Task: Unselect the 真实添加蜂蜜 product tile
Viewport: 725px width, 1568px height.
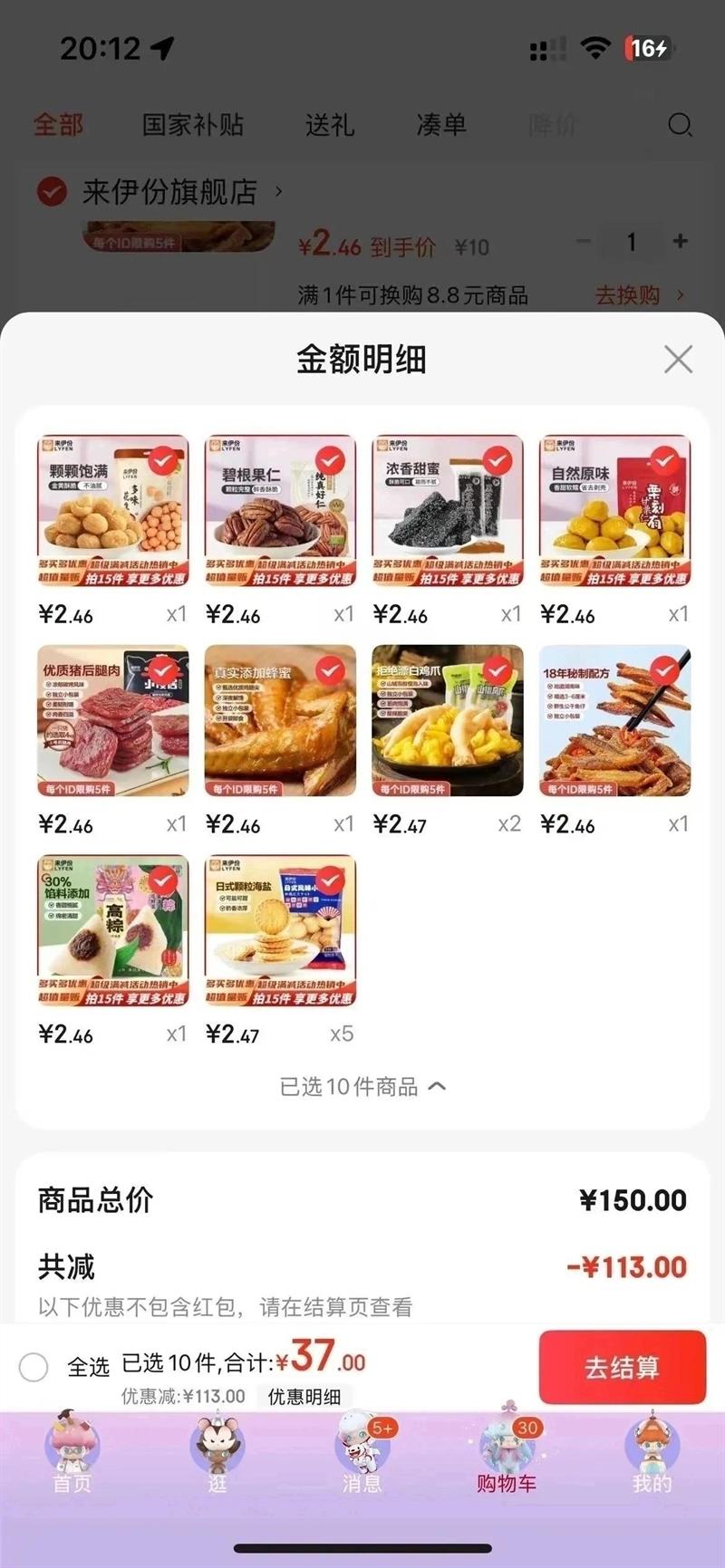Action: tap(330, 671)
